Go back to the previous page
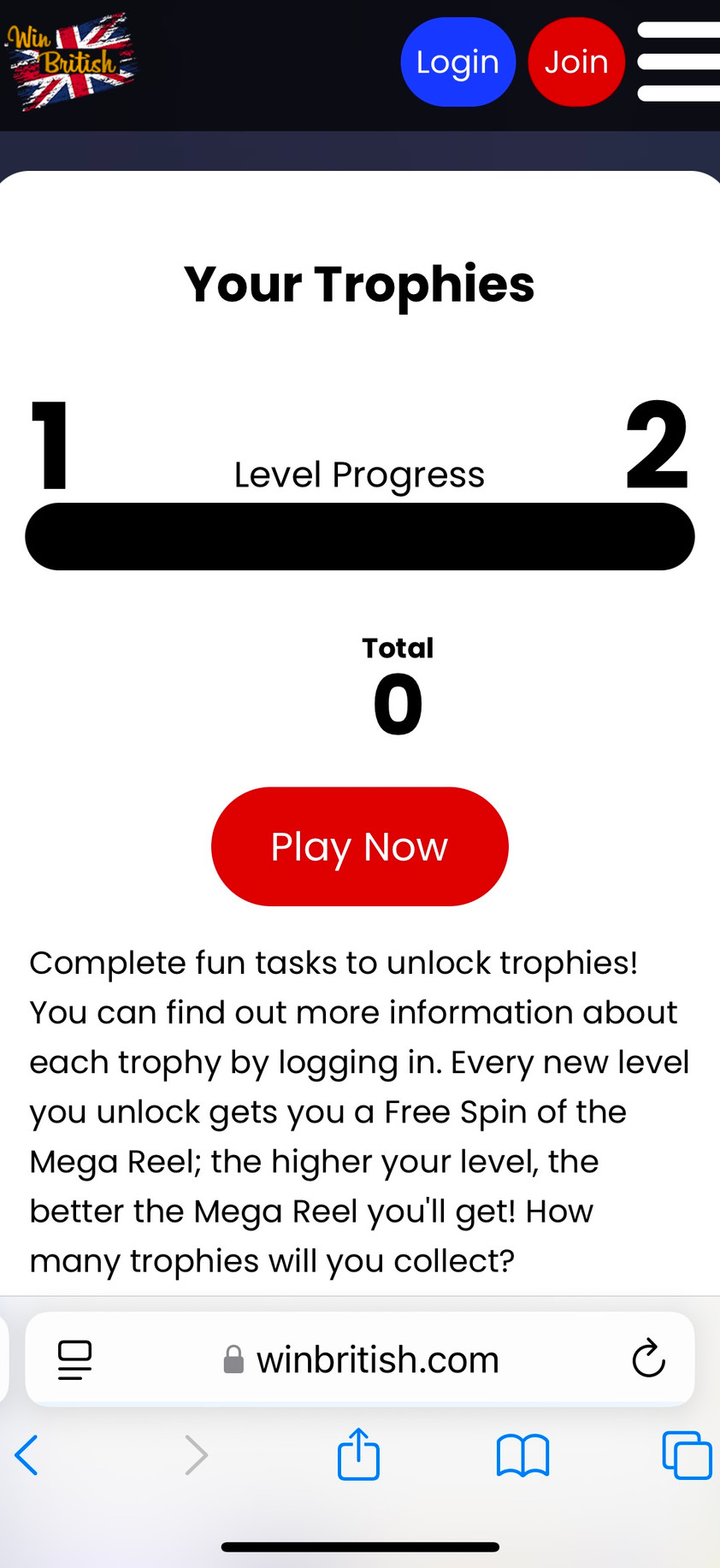Screen dimensions: 720x1568 click(27, 1455)
